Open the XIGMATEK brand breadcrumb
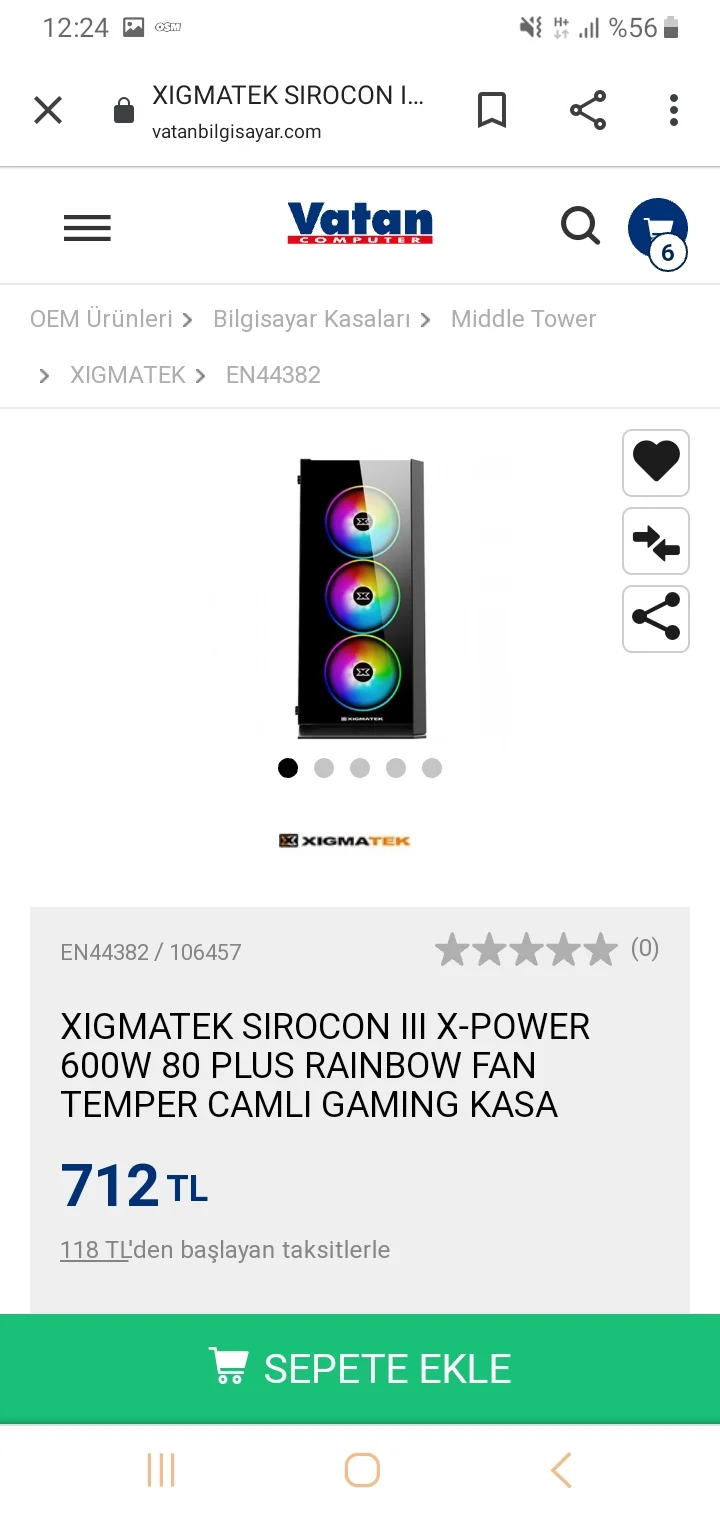This screenshot has width=720, height=1520. 128,375
